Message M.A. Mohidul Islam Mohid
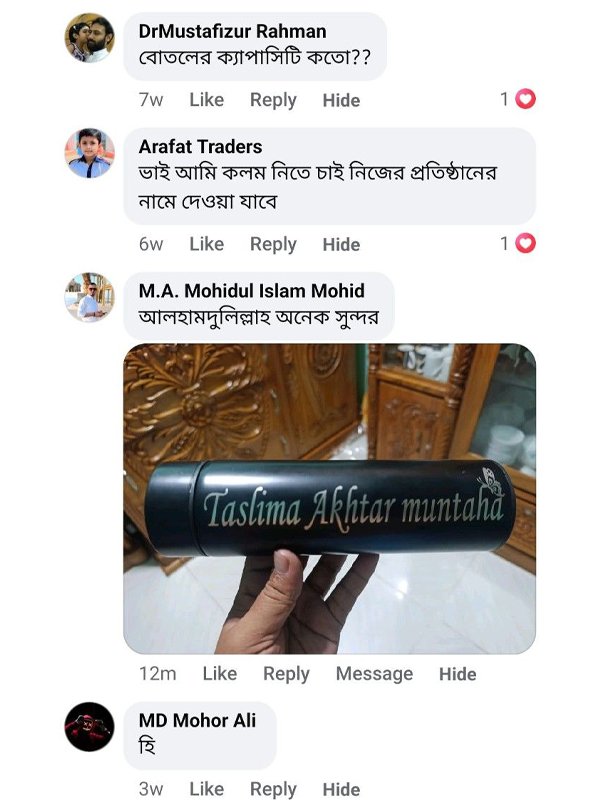The height and width of the screenshot is (800, 600). [x=374, y=674]
